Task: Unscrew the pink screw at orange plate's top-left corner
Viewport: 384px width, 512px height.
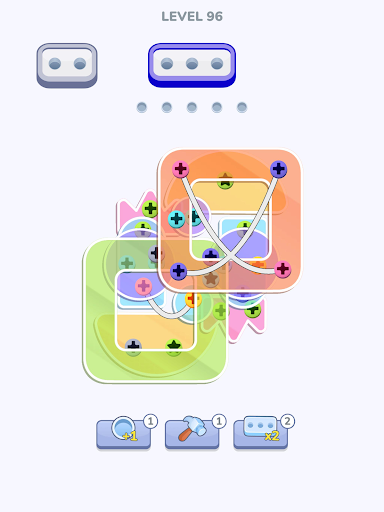Action: [x=181, y=169]
